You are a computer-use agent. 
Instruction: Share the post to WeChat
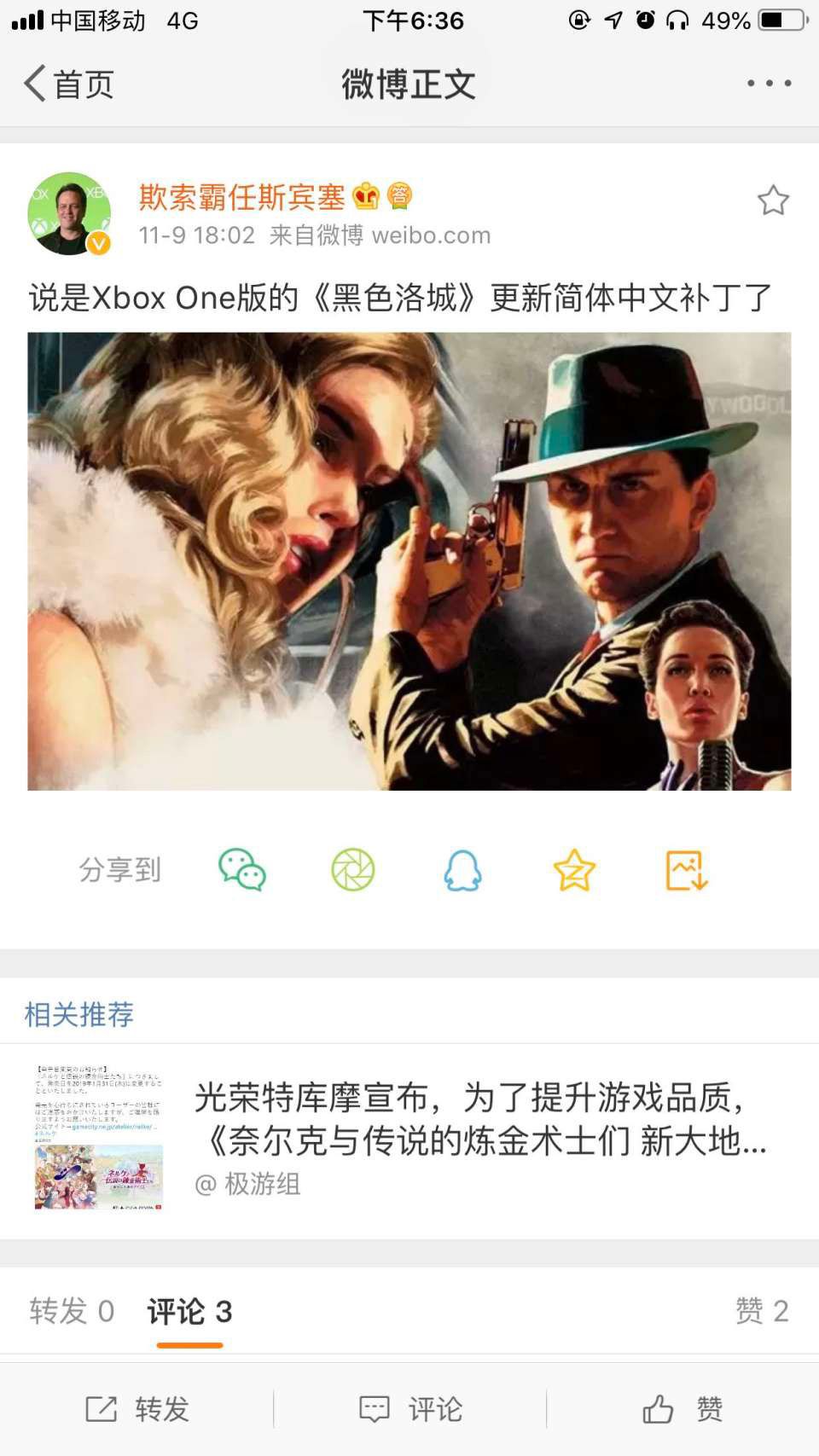point(242,870)
